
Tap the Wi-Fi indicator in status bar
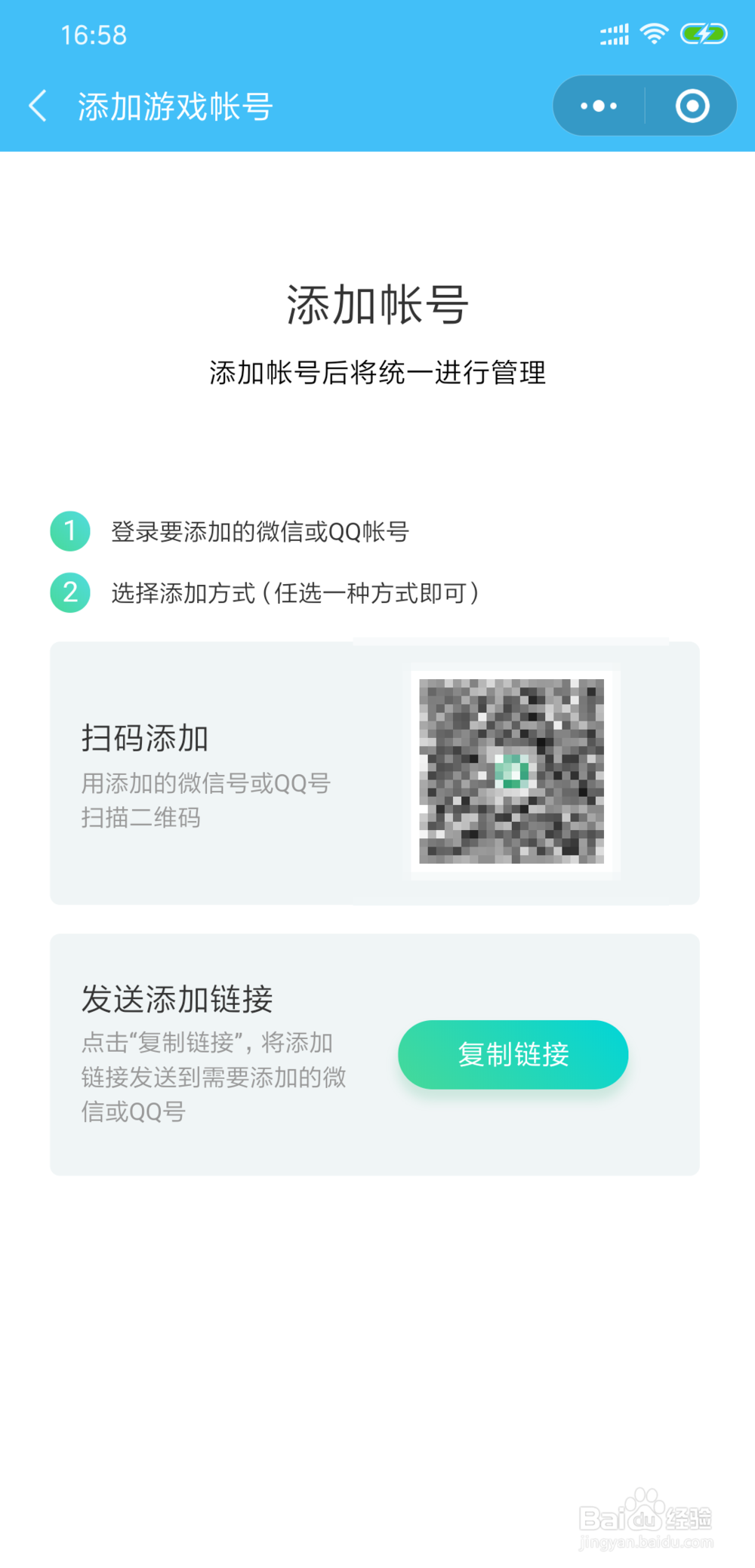pyautogui.click(x=654, y=33)
